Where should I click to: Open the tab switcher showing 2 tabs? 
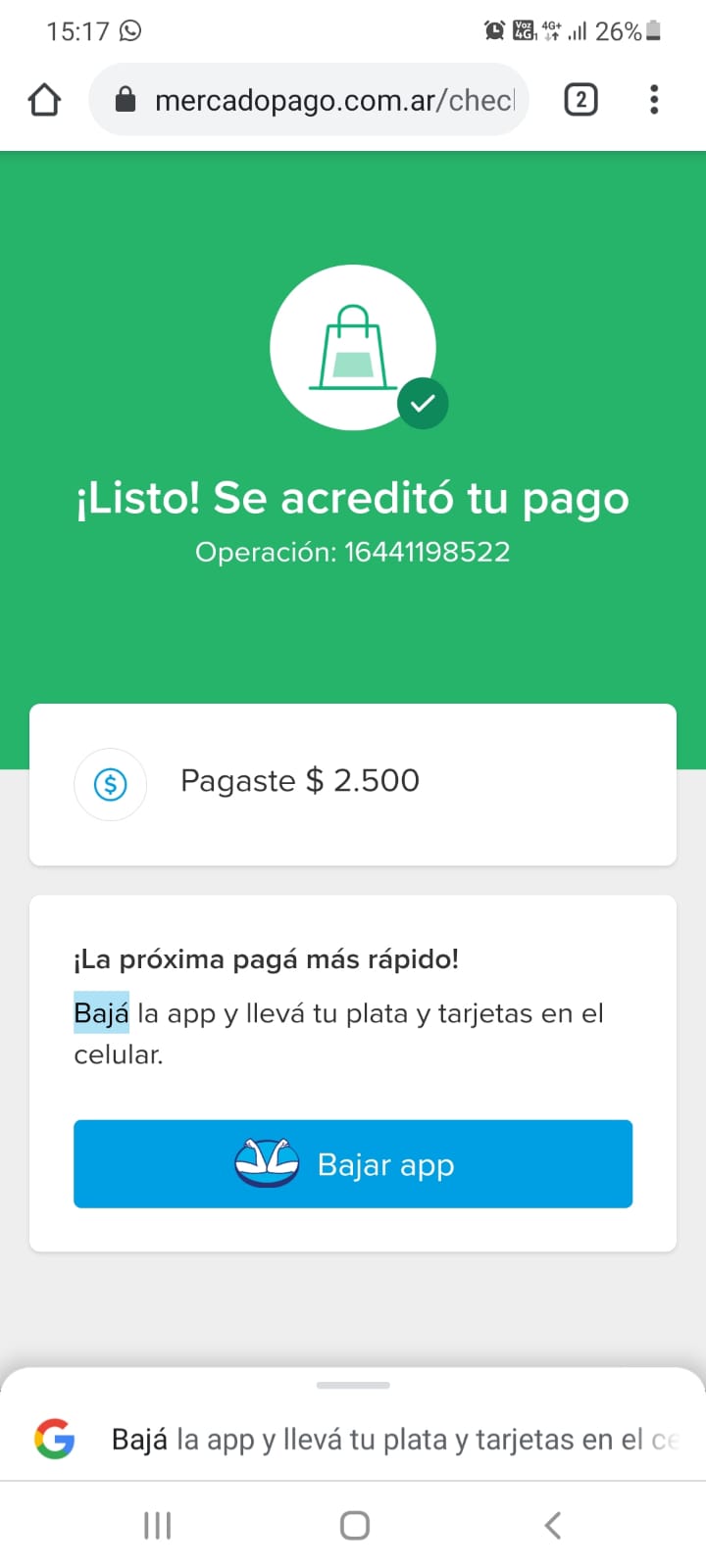tap(580, 100)
